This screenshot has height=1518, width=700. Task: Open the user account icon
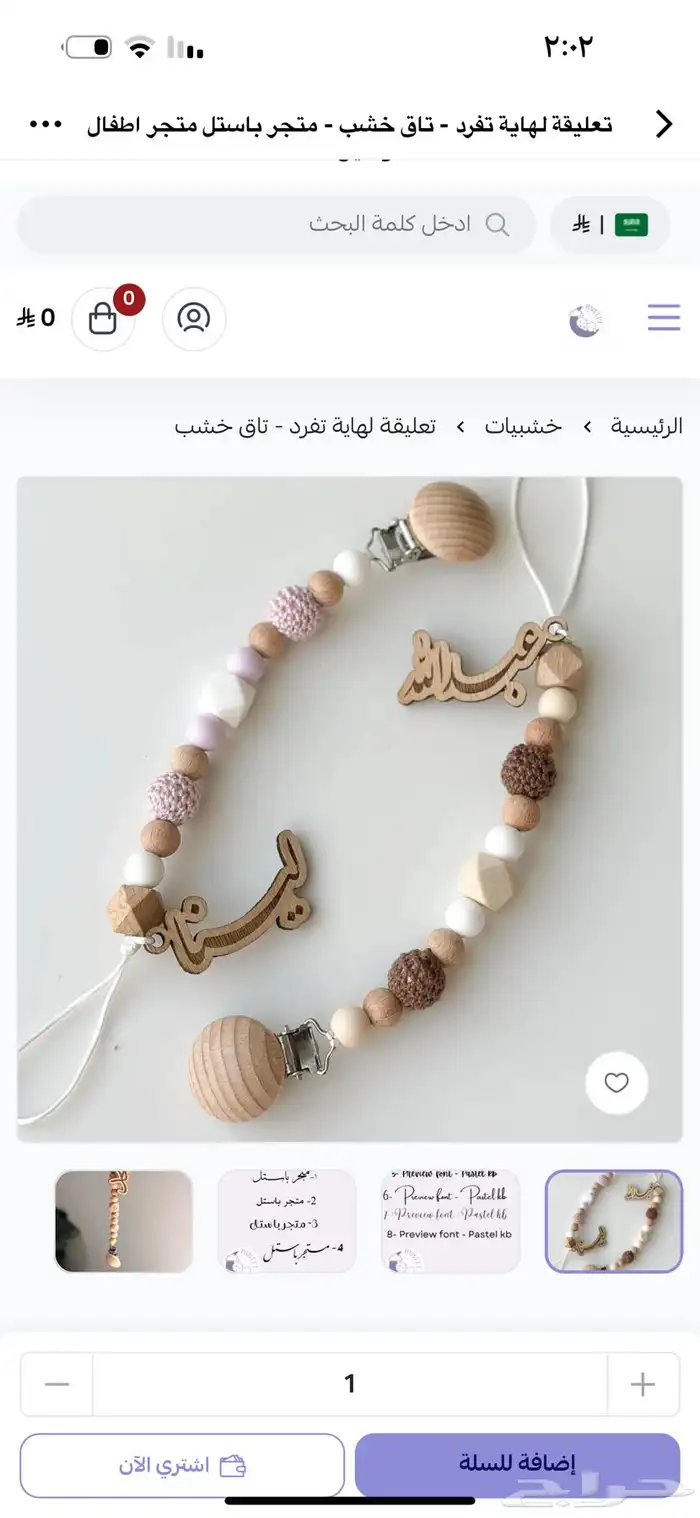coord(193,319)
